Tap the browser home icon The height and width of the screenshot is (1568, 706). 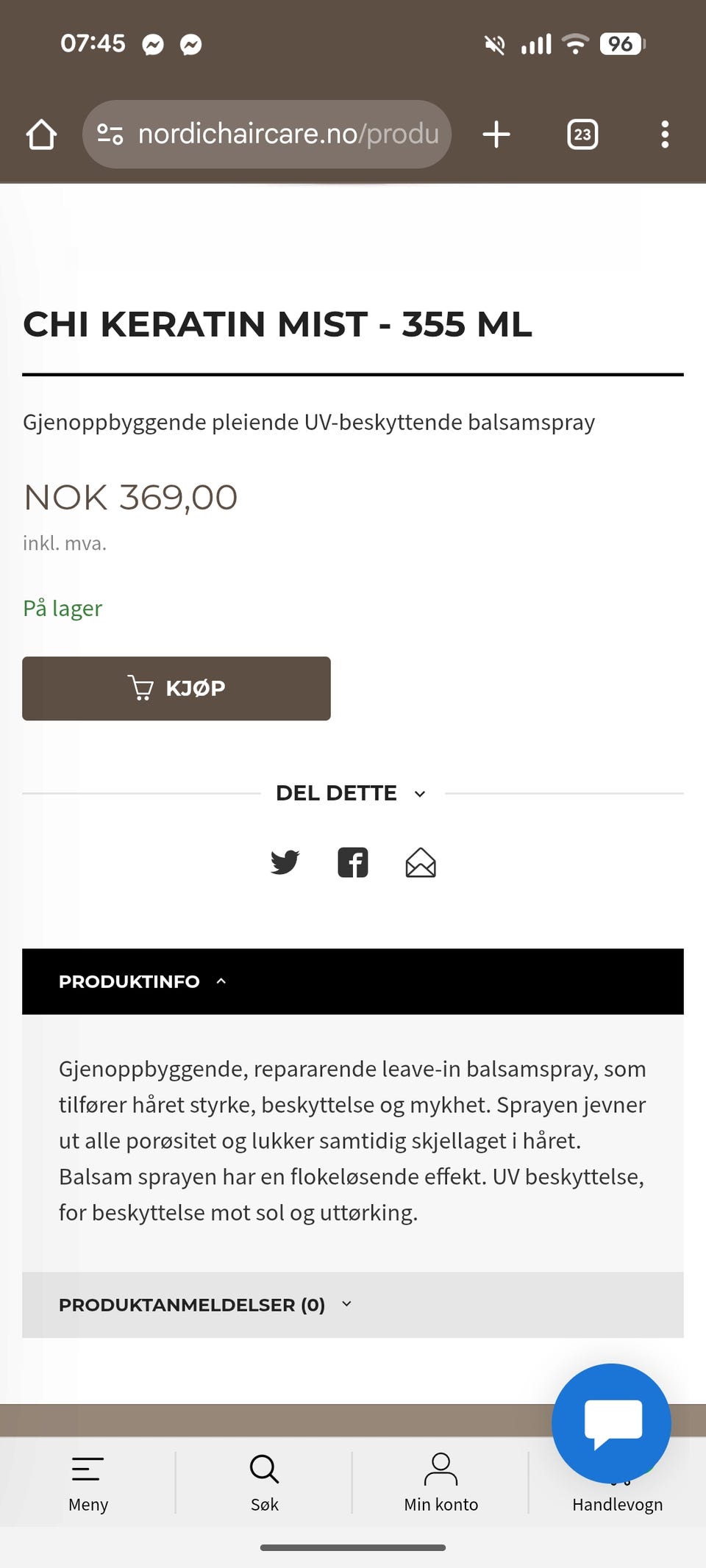pyautogui.click(x=42, y=134)
